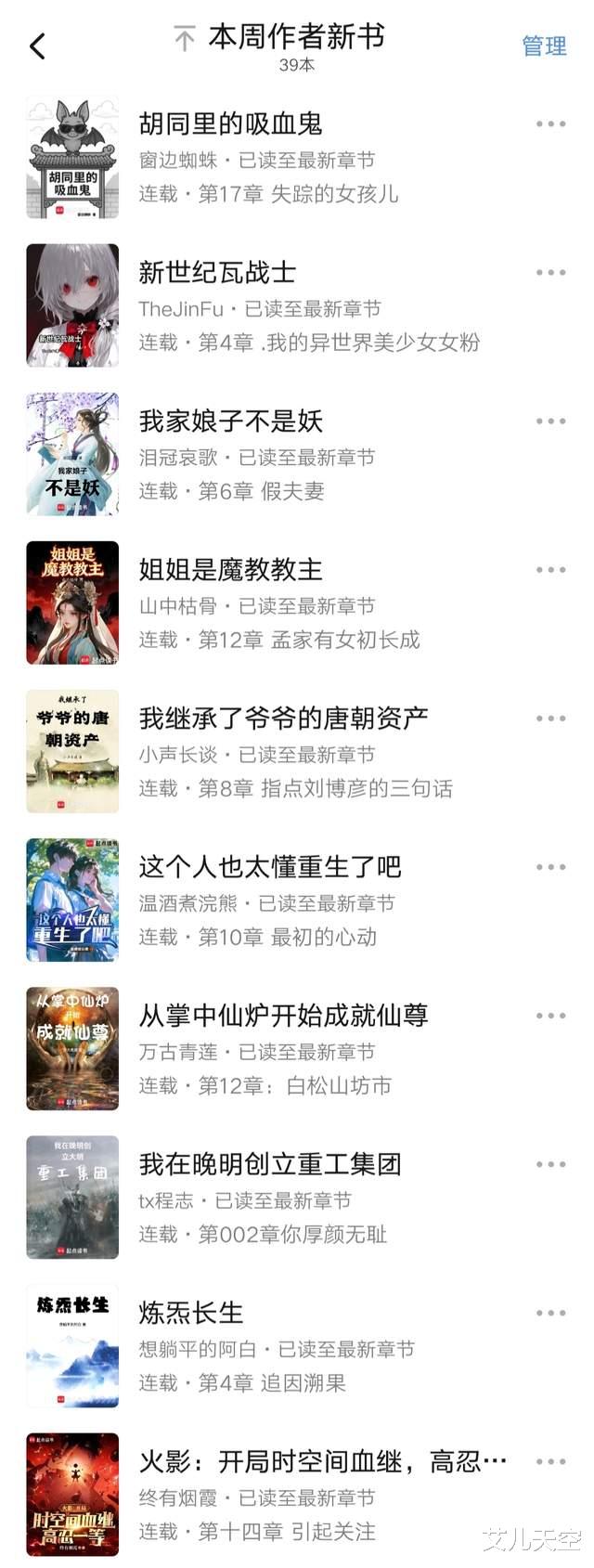594x1568 pixels.
Task: Show more options for 这个人也太懂重生了吧
Action: (550, 867)
